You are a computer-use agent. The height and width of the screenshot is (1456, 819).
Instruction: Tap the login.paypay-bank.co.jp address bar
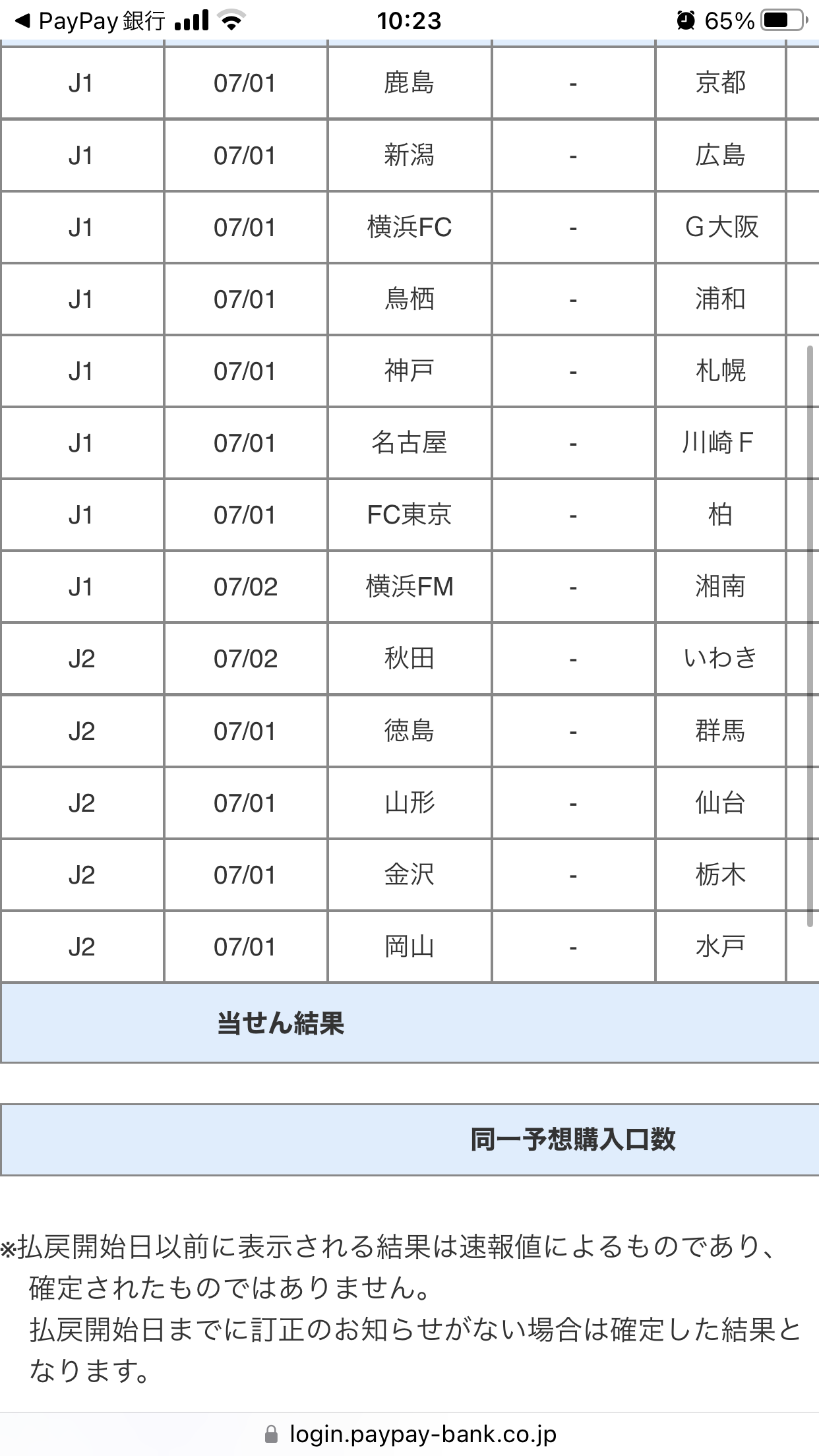point(409,1434)
